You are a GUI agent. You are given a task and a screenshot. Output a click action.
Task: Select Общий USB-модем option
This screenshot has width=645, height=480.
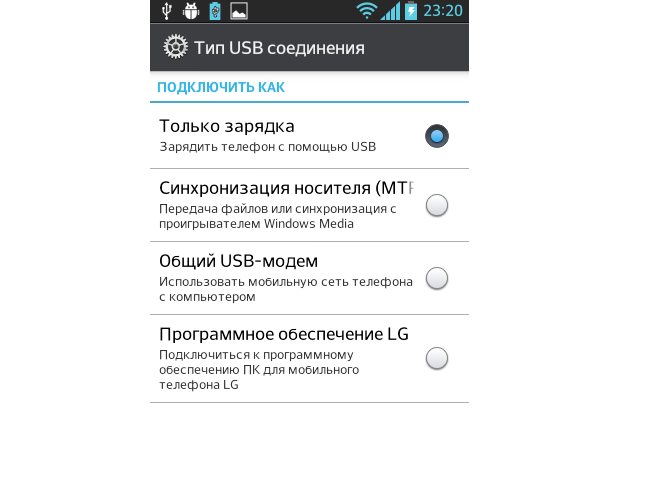(x=436, y=279)
